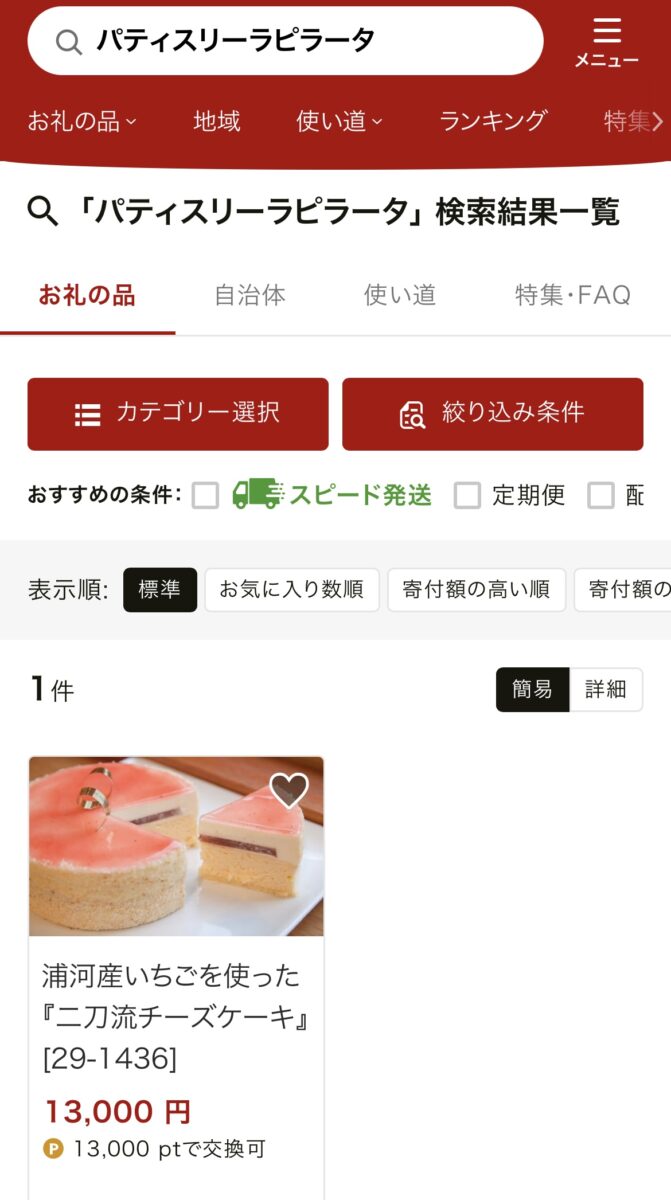Open the 二刀流チーズケーキ product card
The width and height of the screenshot is (671, 1200).
tap(176, 1015)
